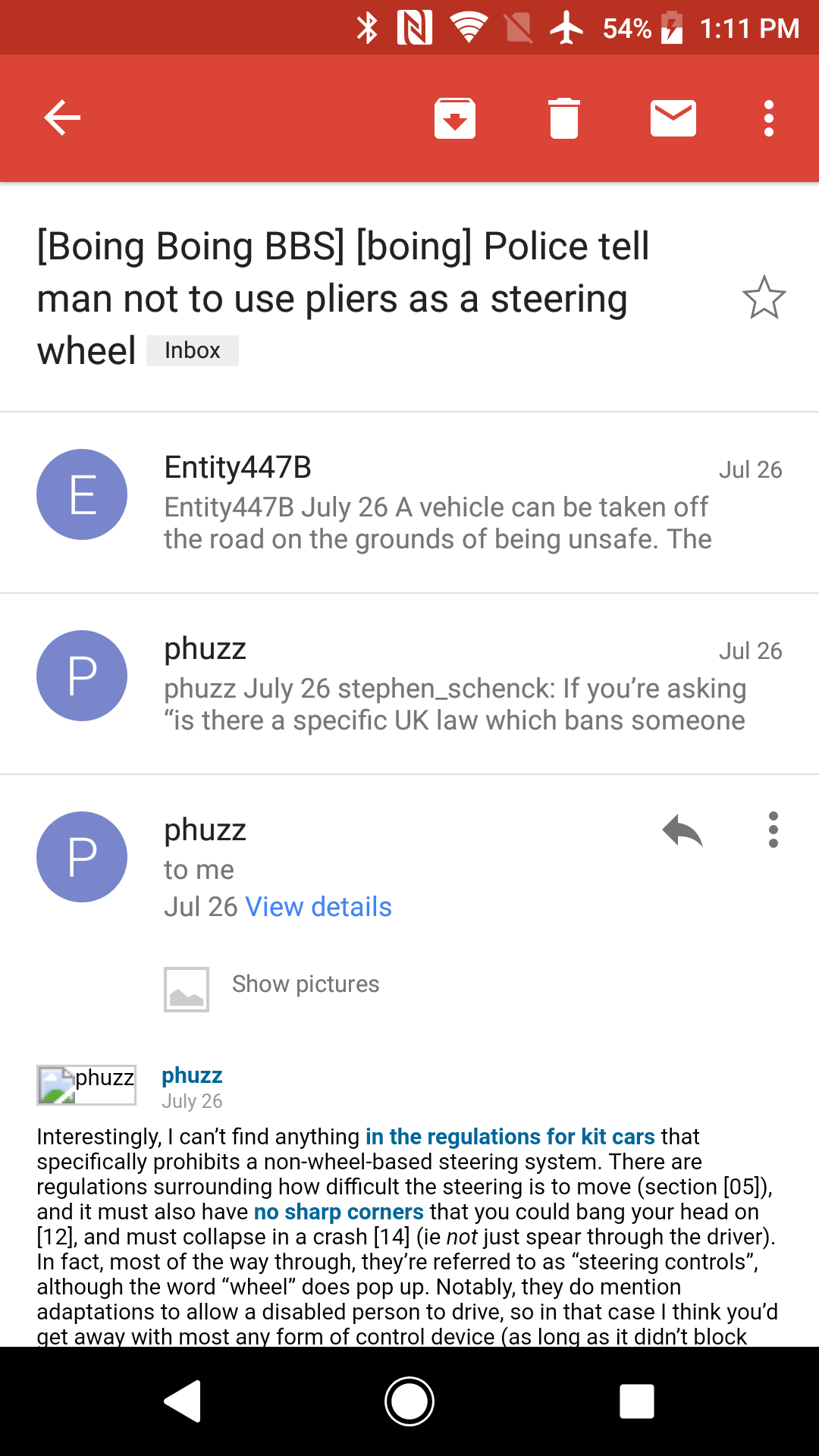Expand phuzz's message about stephen_schenck
Viewport: 819px width, 1456px height.
[x=409, y=684]
